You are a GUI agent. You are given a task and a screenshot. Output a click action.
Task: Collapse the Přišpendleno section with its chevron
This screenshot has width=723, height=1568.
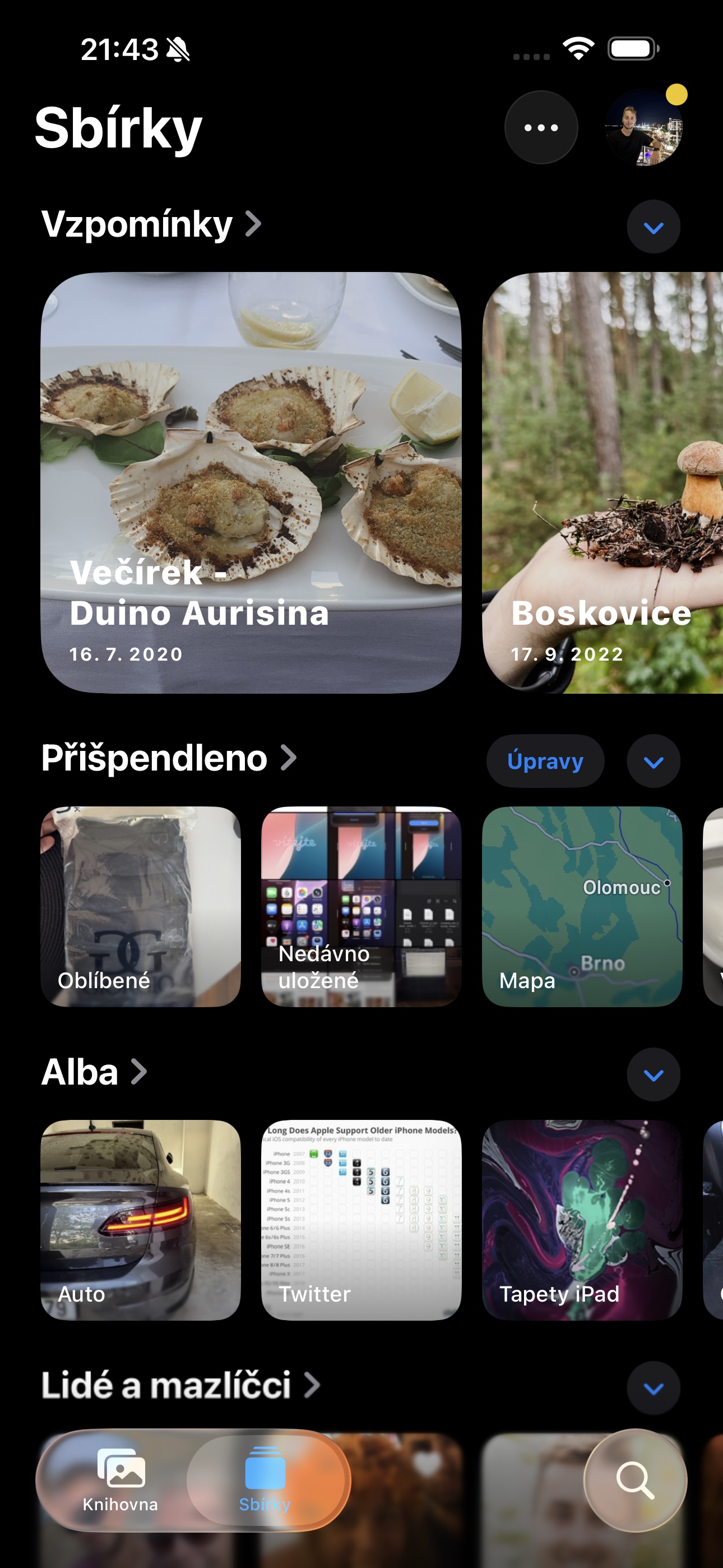654,762
